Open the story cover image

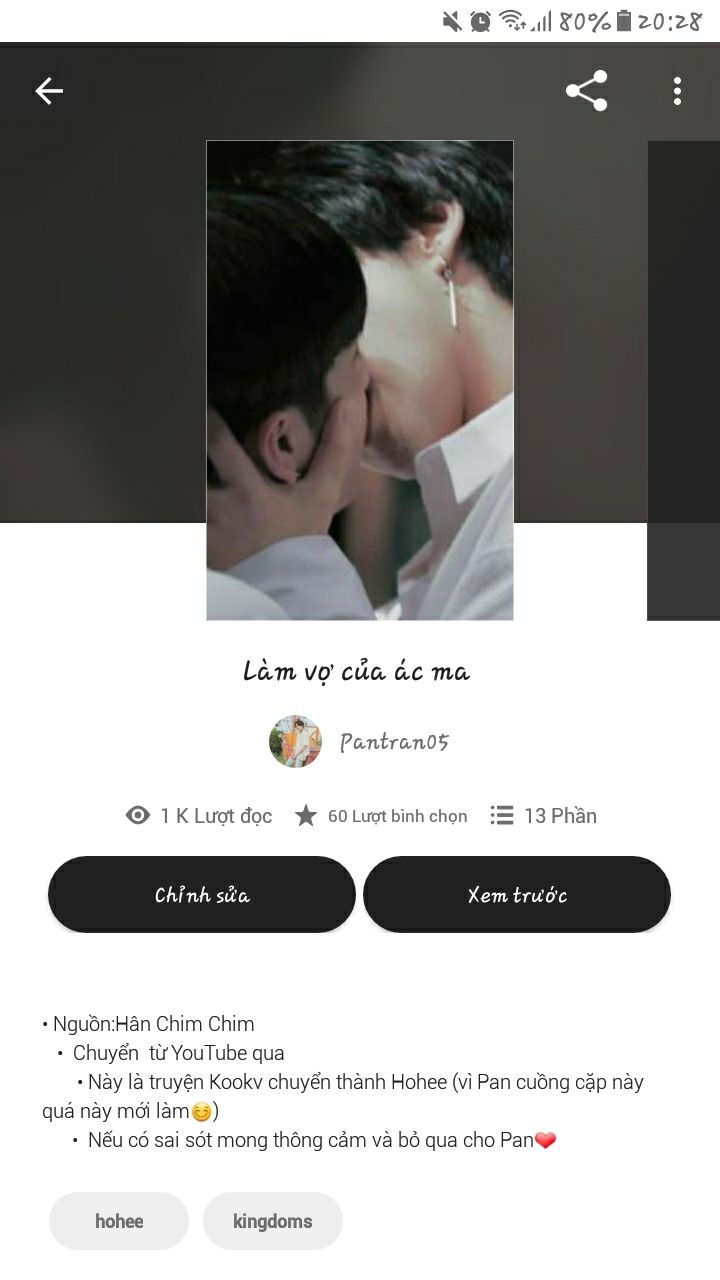360,380
